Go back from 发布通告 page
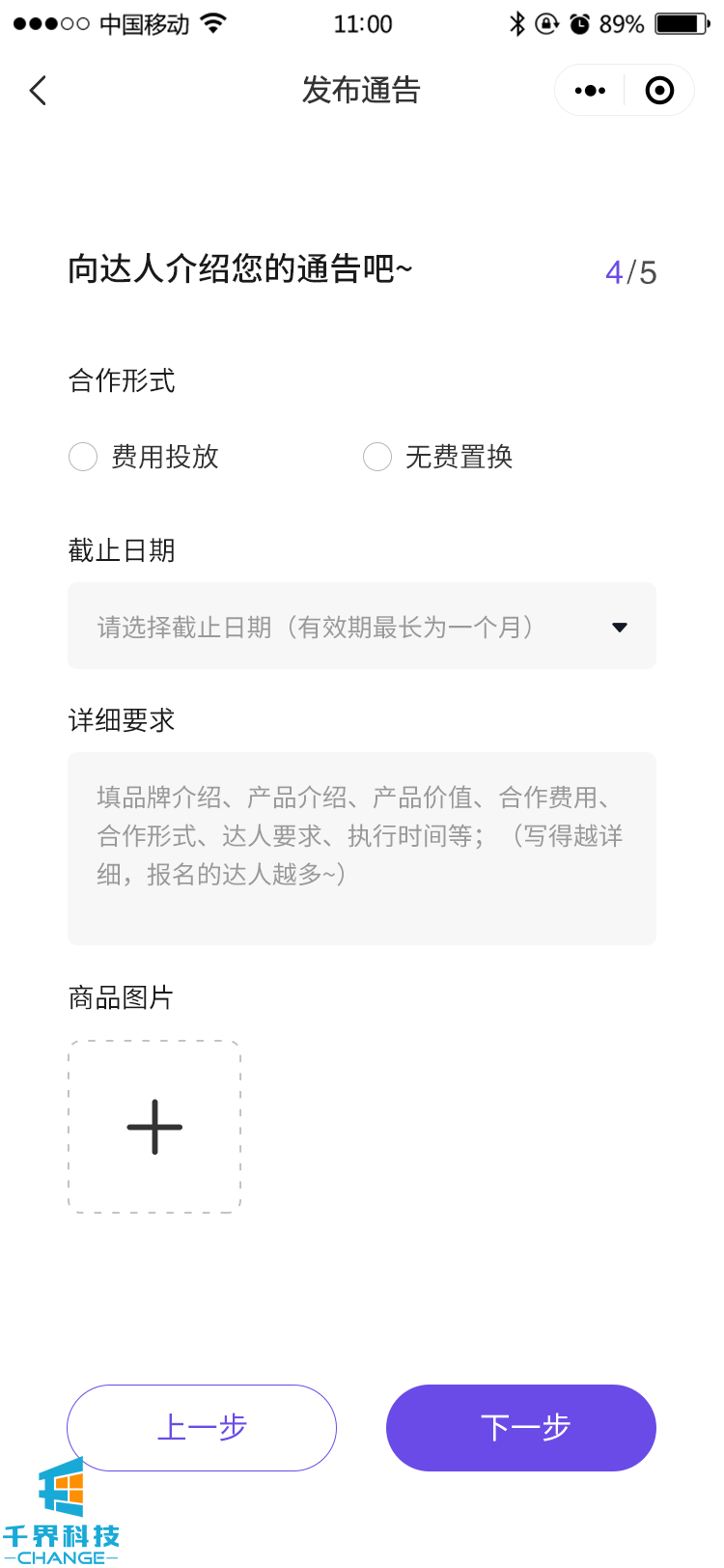This screenshot has height=1568, width=724. pyautogui.click(x=39, y=91)
